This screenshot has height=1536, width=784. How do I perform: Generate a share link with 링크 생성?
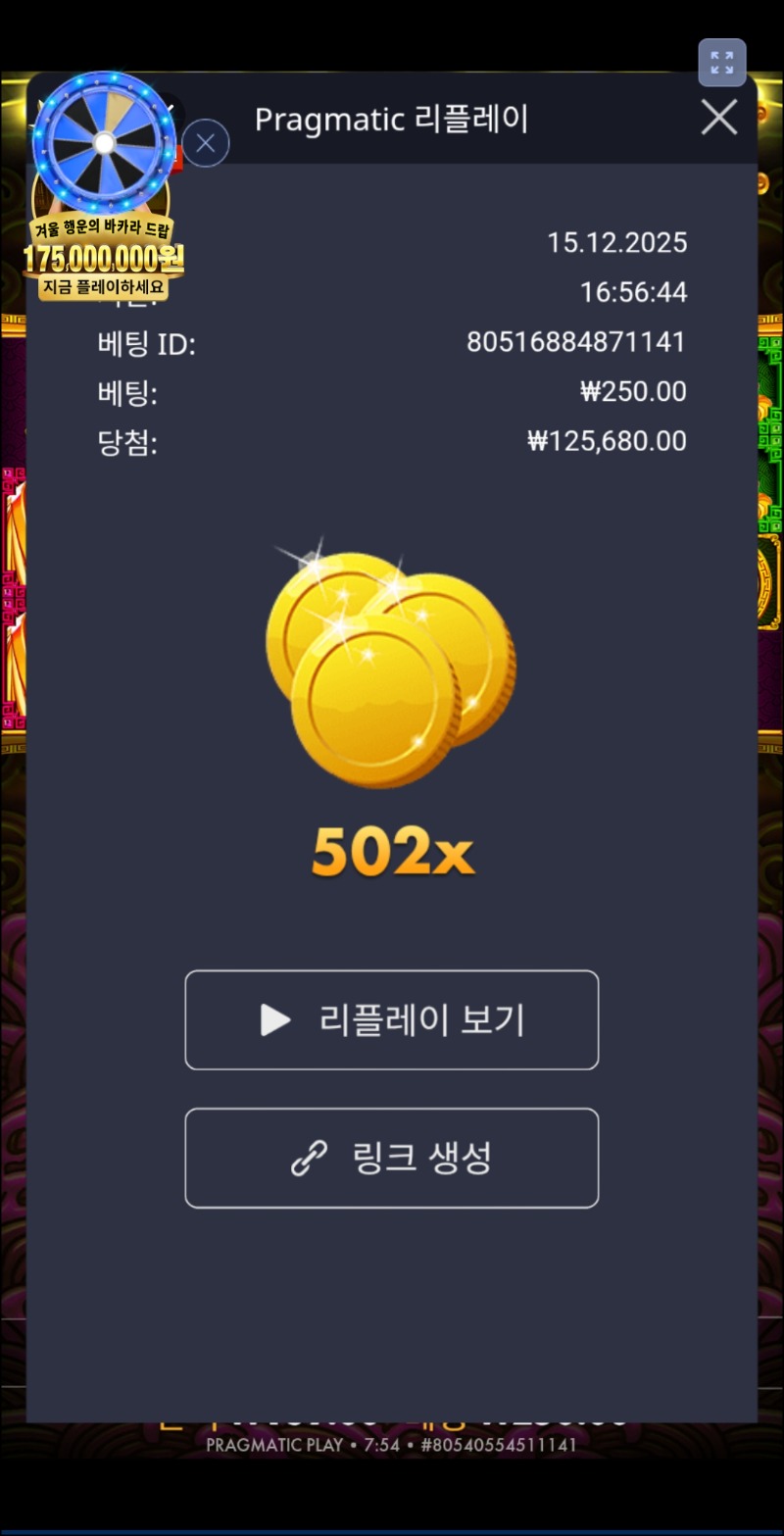tap(391, 1158)
